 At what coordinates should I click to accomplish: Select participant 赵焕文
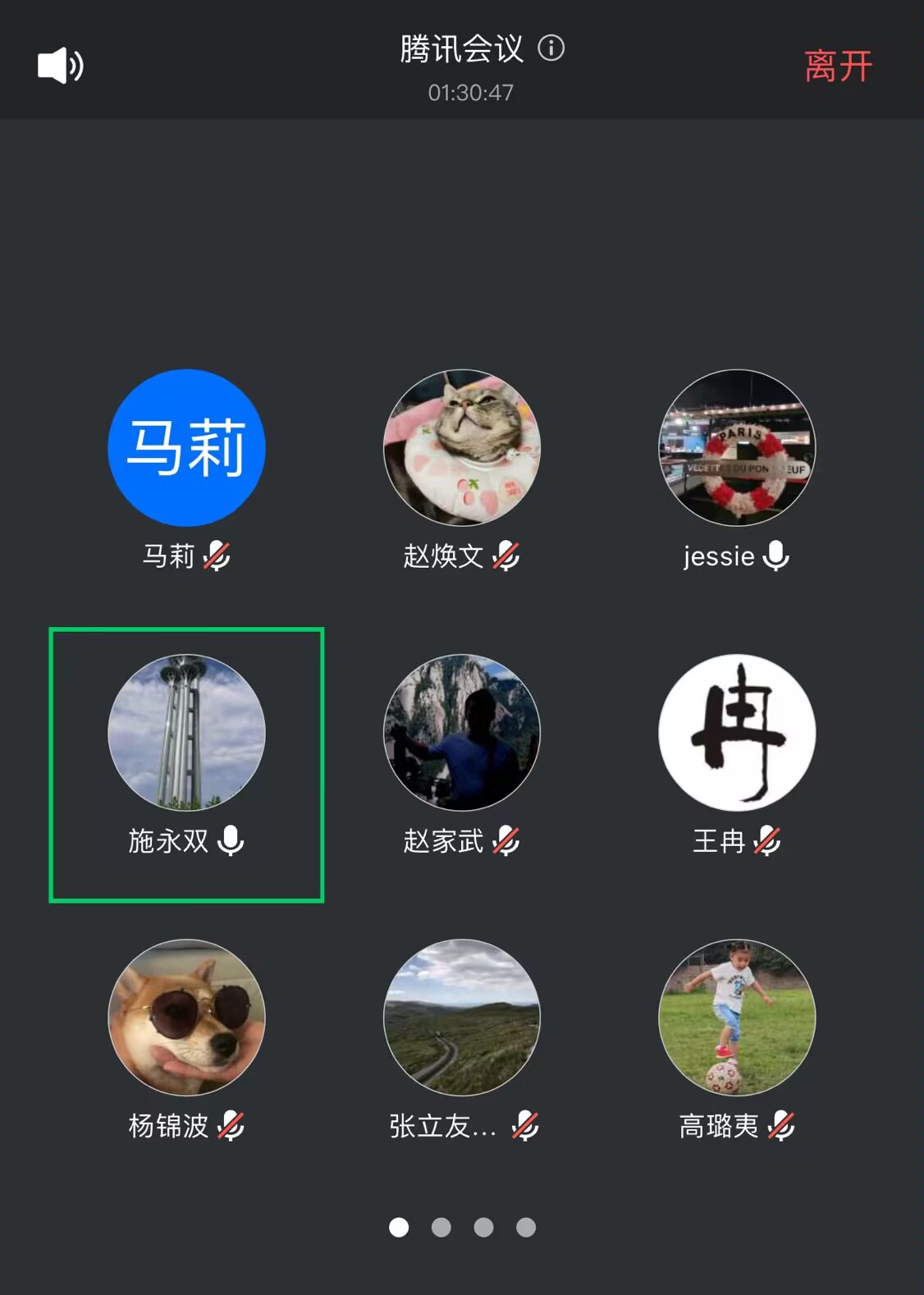coord(462,448)
